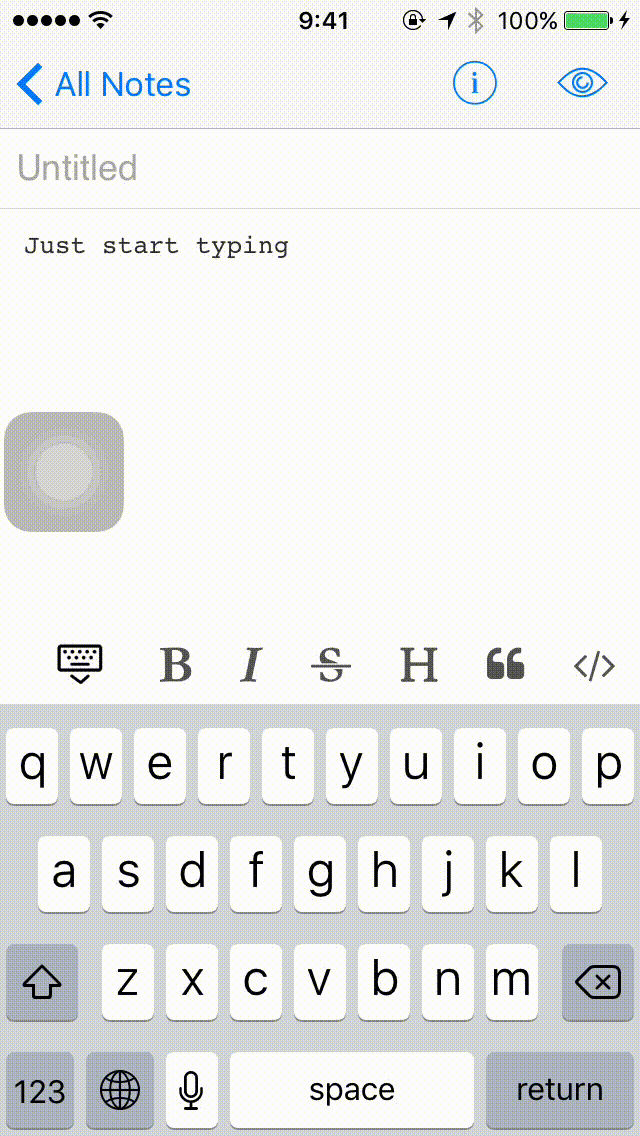This screenshot has height=1136, width=640.
Task: Hide the keyboard with toolbar icon
Action: 80,664
